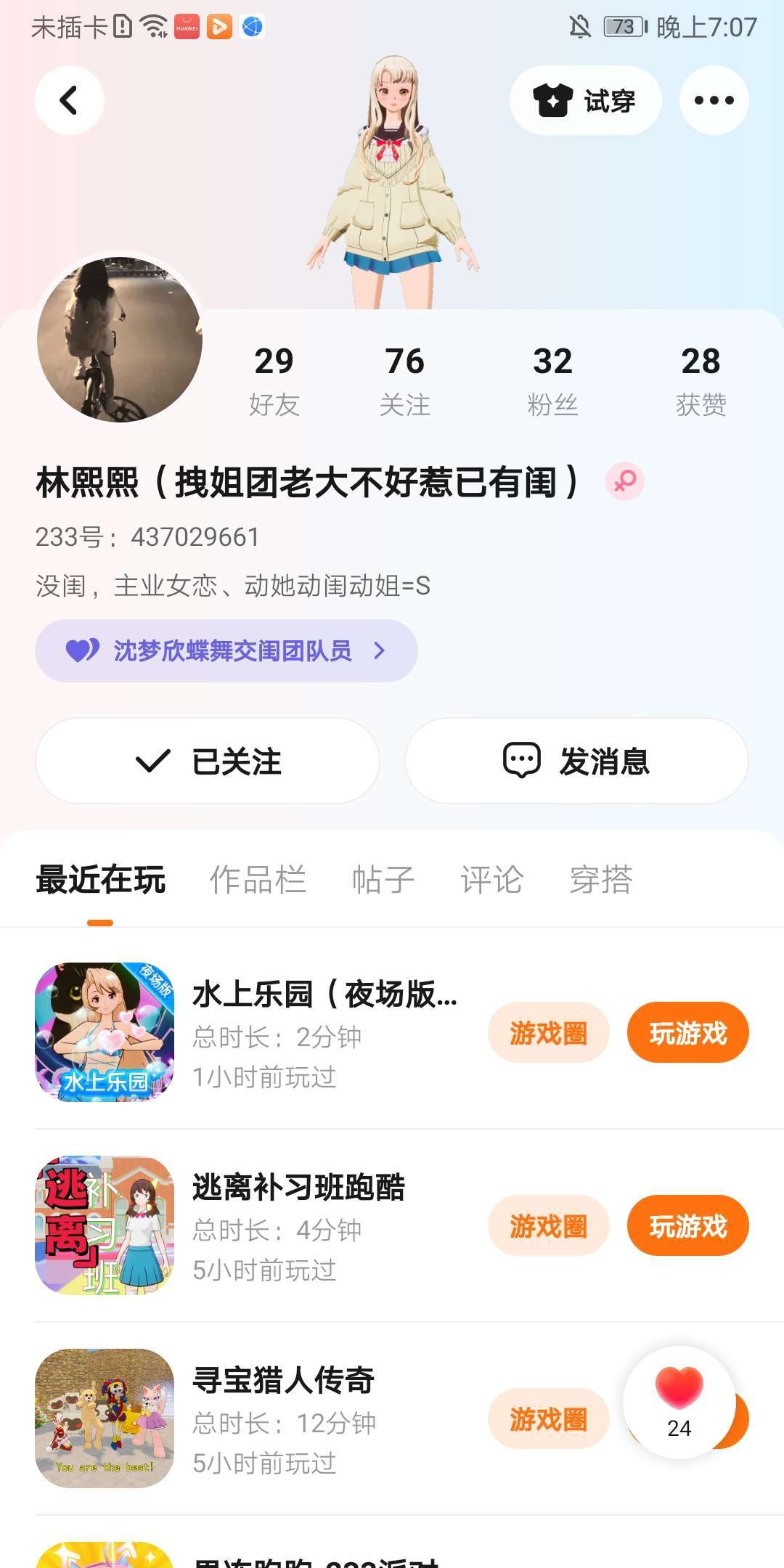This screenshot has height=1568, width=784.
Task: Open 游戏圈 for 寻宝猎人传奇
Action: point(548,1419)
